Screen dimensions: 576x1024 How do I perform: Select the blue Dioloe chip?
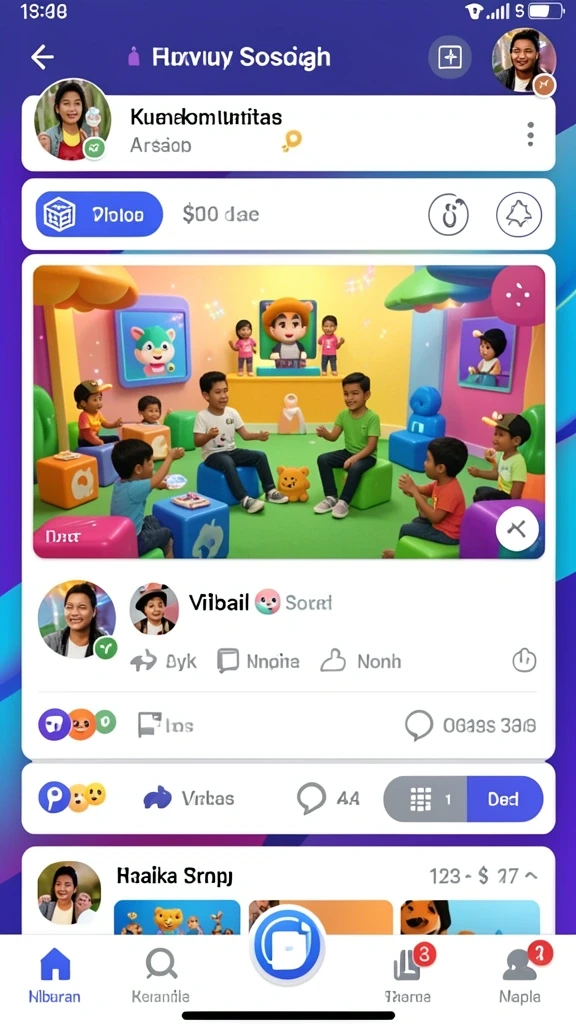(x=99, y=214)
